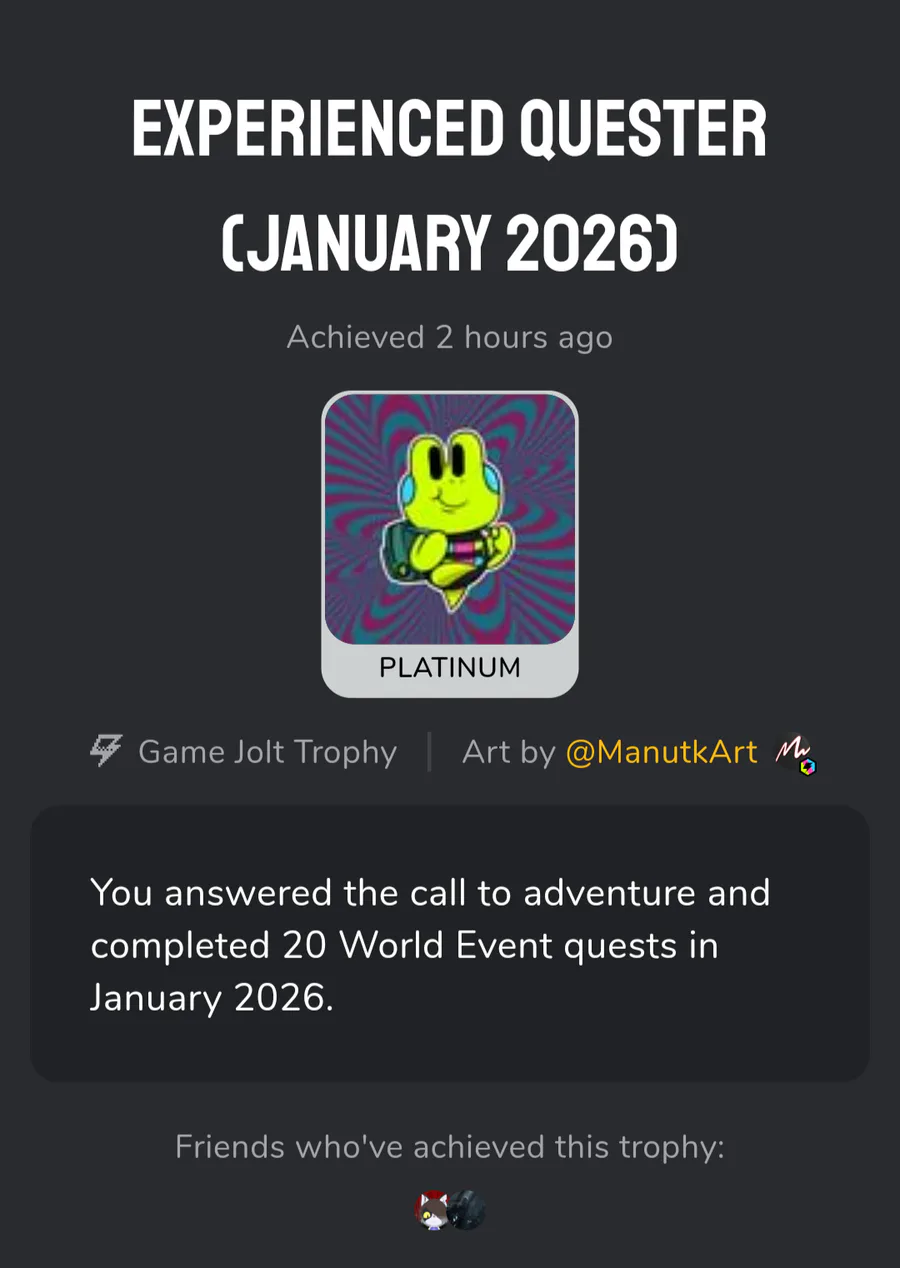Open the @ManutkArt artist profile link
Viewport: 900px width, 1268px height.
(x=661, y=752)
